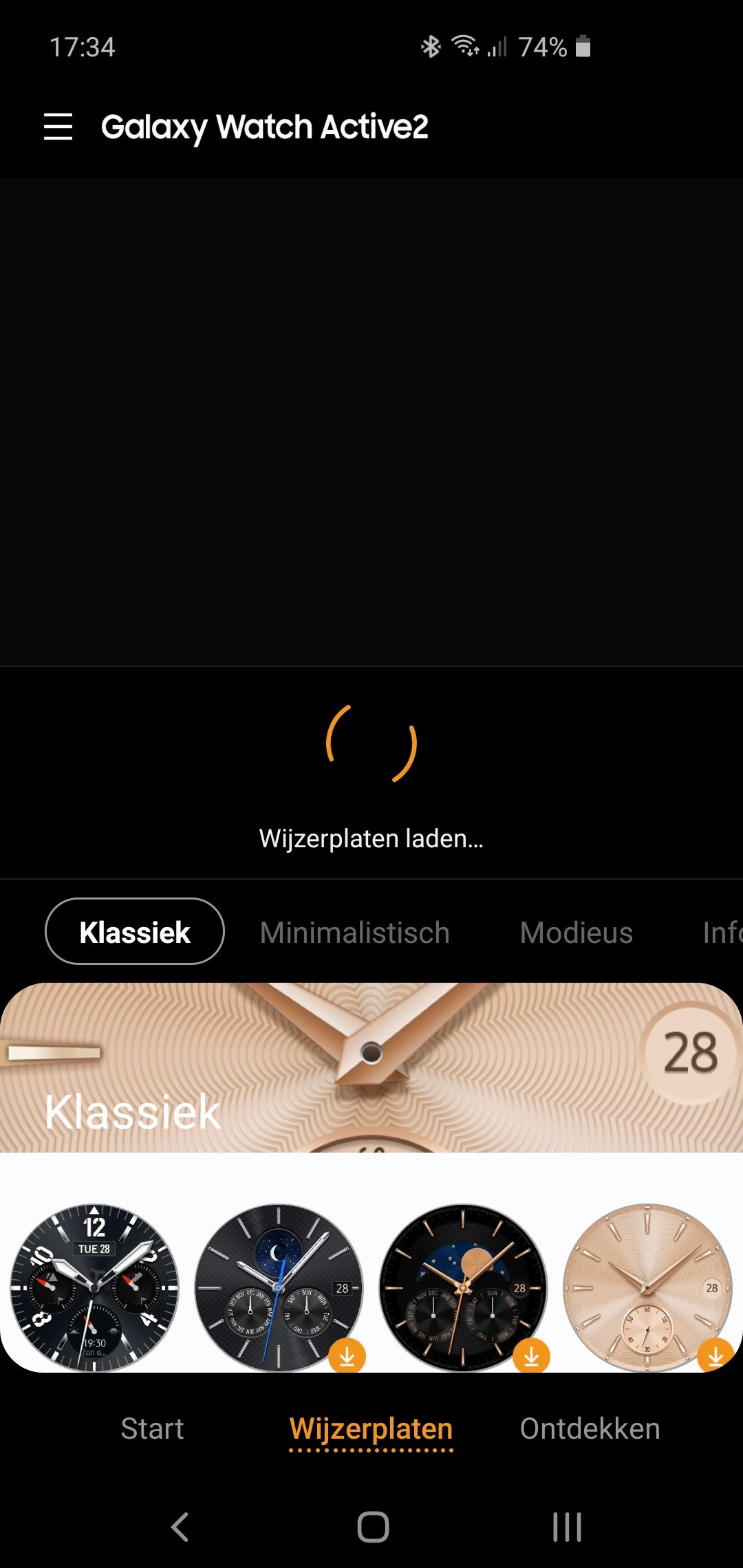743x1568 pixels.
Task: Select the Klassiek category chip
Action: [x=135, y=931]
